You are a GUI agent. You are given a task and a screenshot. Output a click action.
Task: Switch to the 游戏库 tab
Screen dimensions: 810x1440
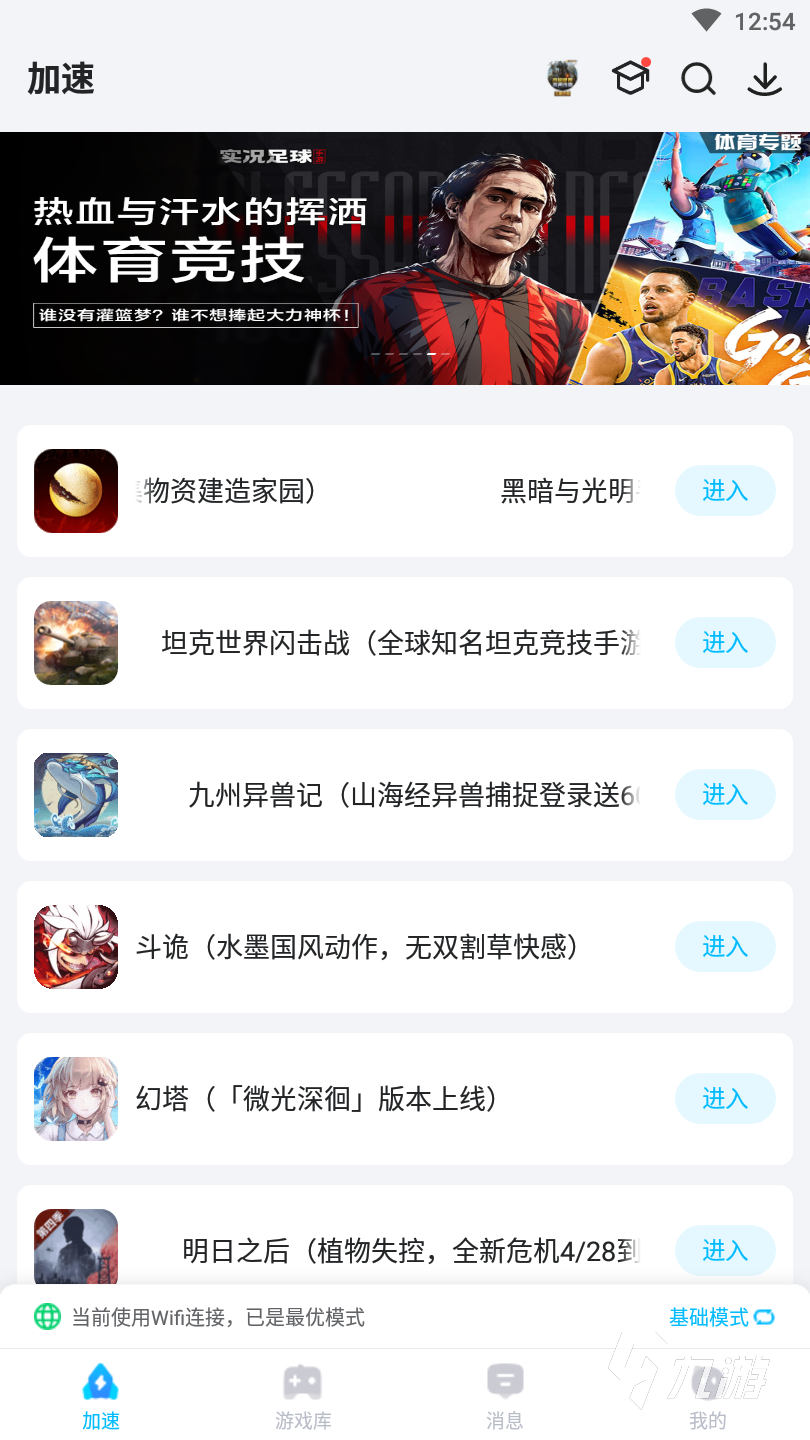point(303,1397)
